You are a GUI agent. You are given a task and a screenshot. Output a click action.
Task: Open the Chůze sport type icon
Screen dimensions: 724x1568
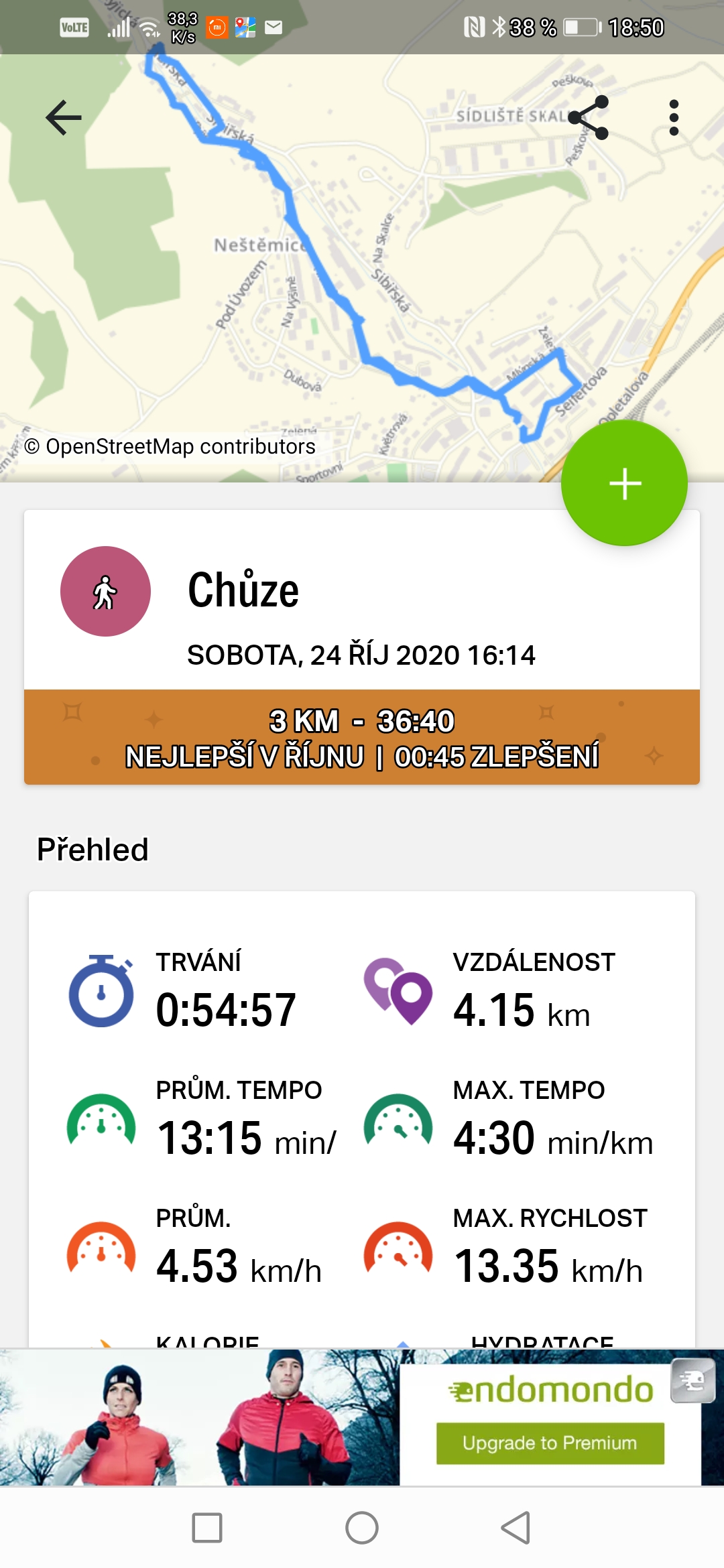(x=105, y=591)
